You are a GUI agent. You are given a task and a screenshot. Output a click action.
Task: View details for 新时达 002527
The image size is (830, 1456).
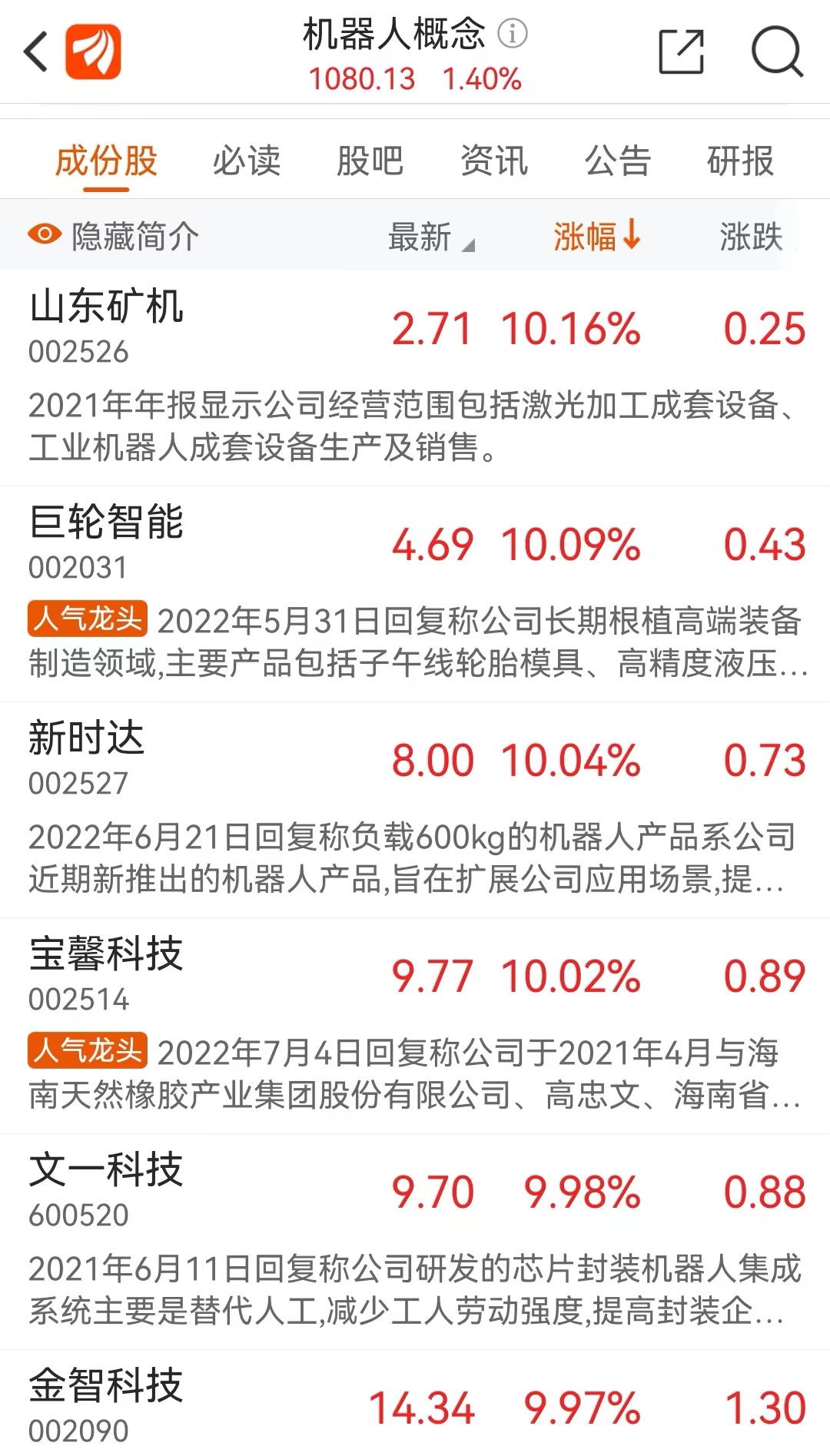[x=86, y=758]
